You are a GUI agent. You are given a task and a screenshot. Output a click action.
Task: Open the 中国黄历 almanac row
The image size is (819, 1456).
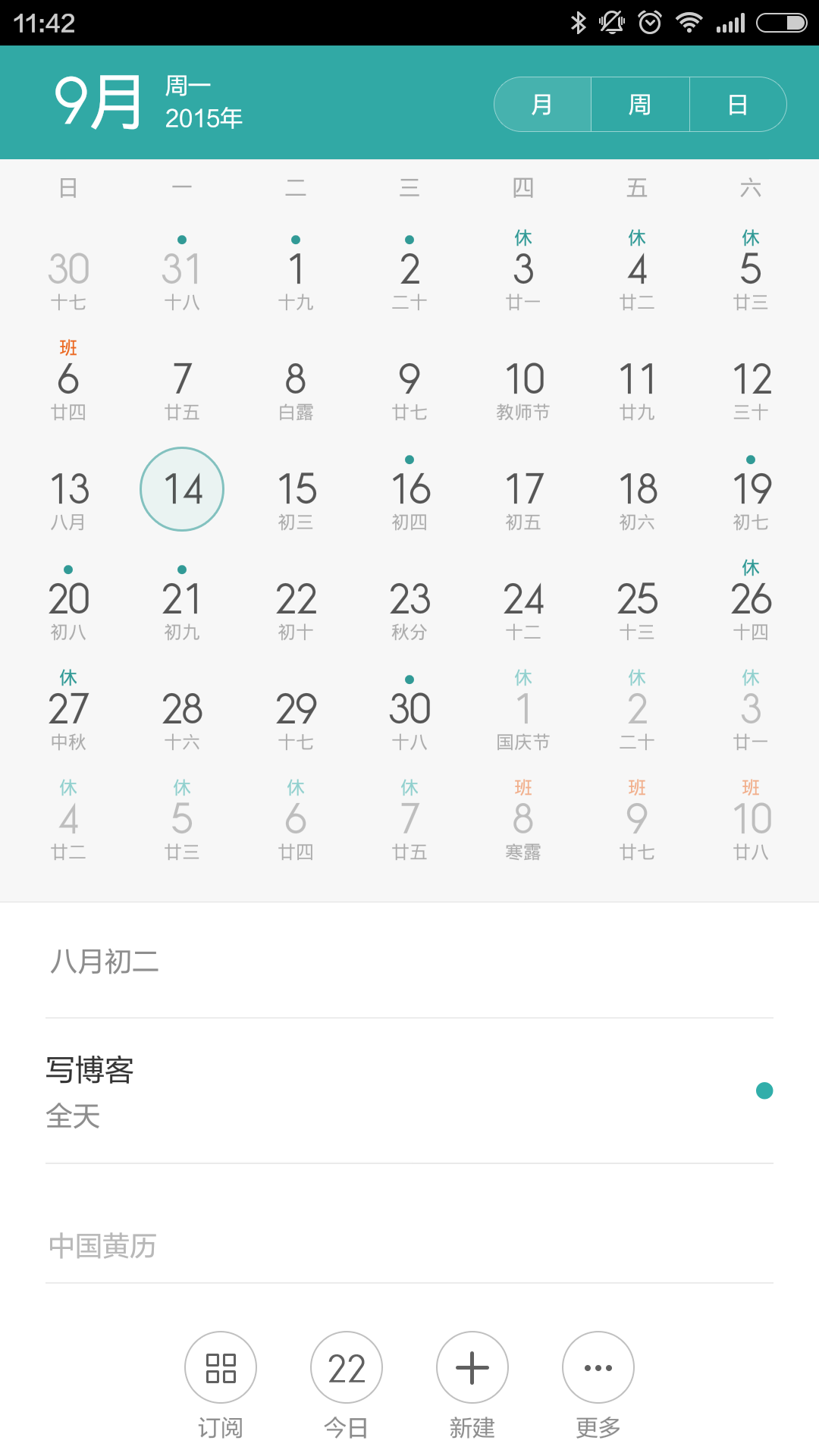click(409, 1245)
